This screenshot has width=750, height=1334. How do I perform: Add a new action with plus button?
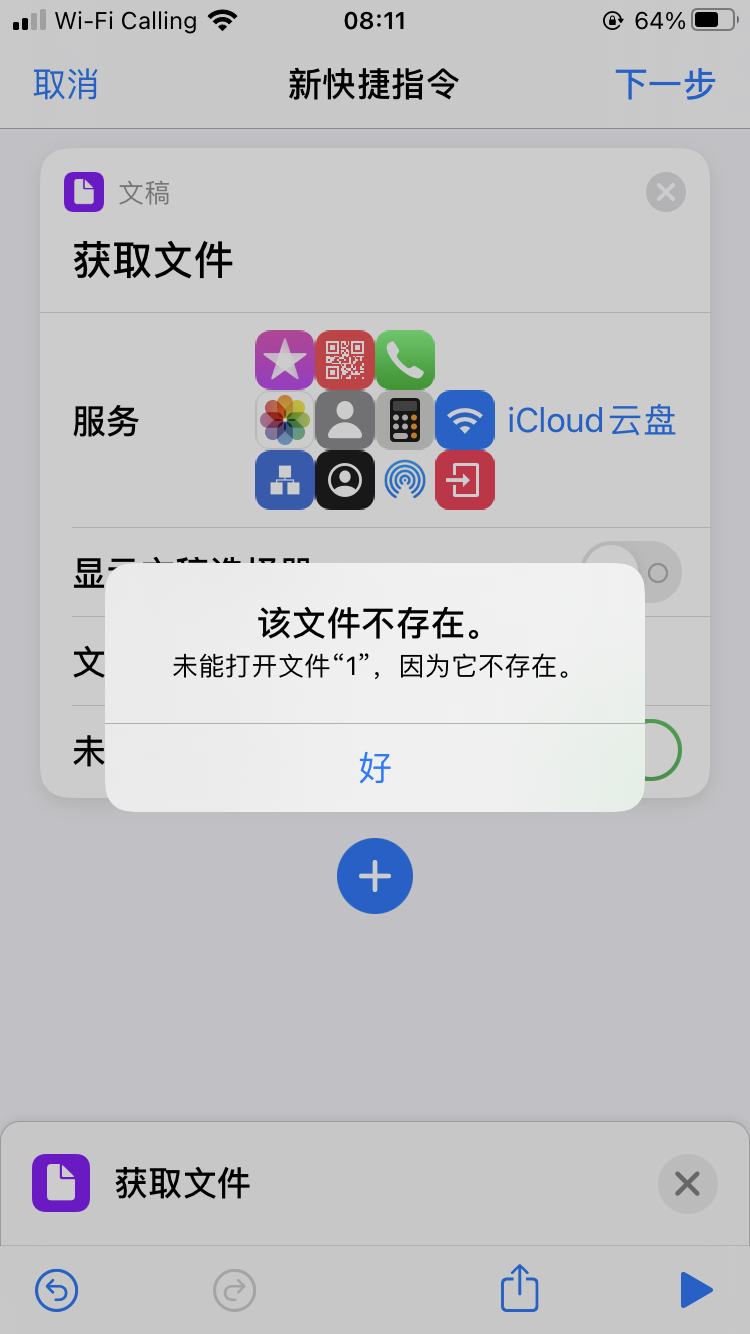[375, 876]
